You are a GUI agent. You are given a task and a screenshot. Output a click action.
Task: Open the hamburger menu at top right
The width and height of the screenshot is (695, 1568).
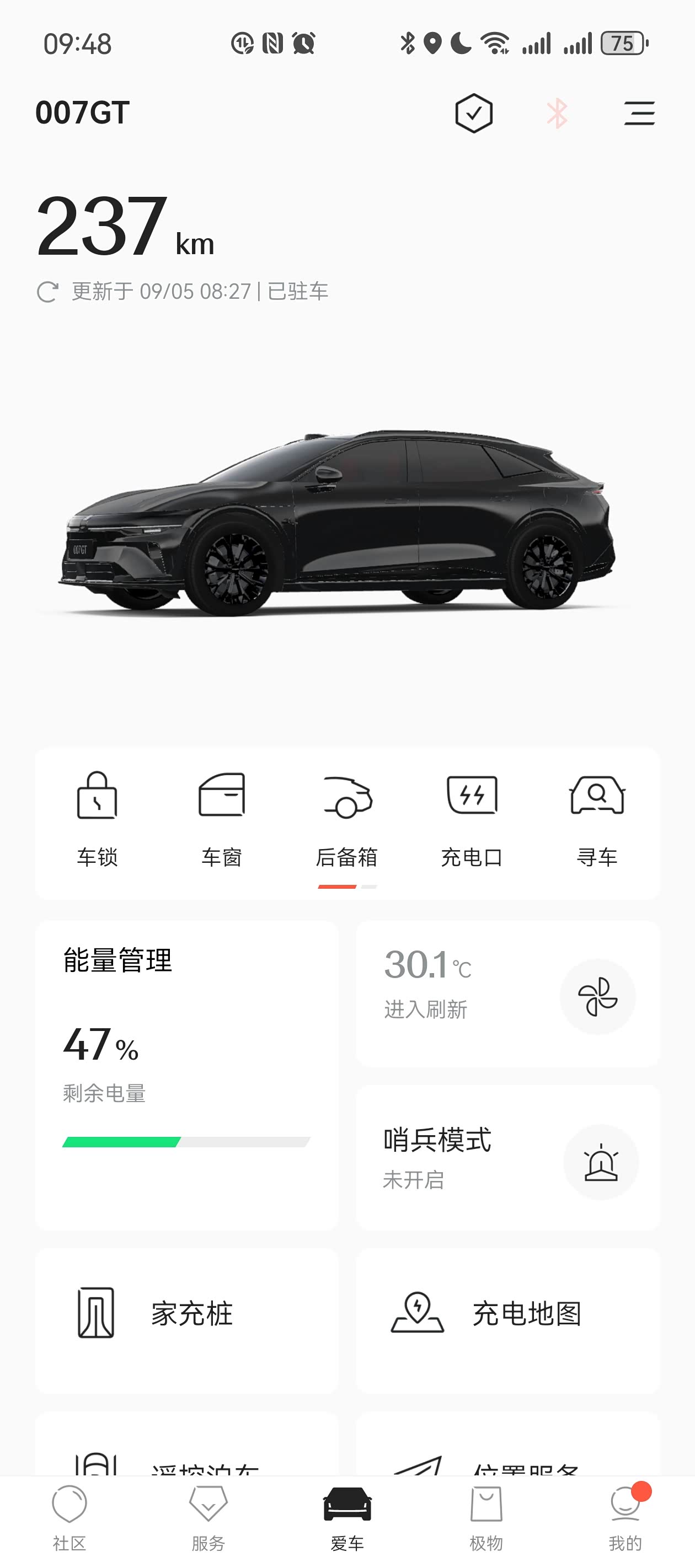tap(639, 113)
